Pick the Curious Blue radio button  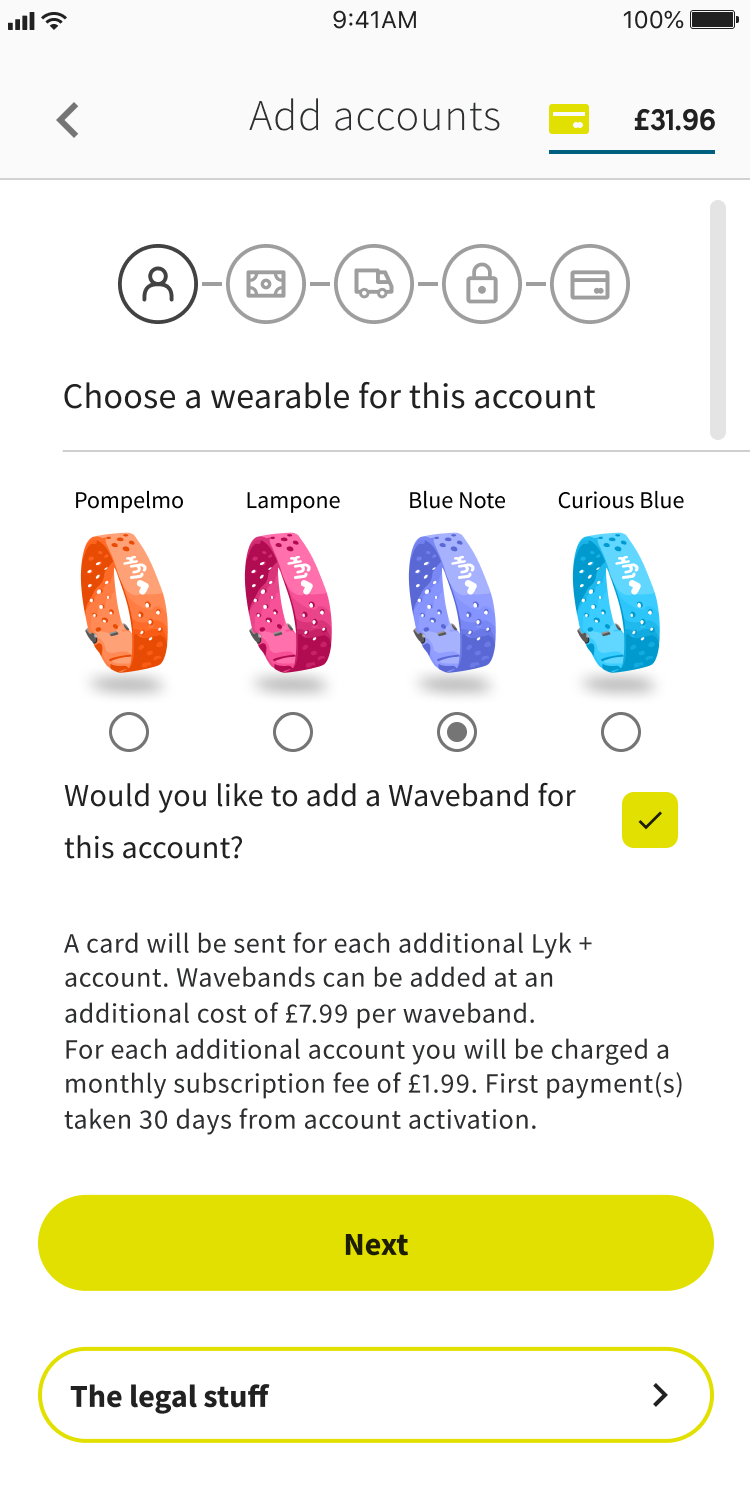pos(621,734)
